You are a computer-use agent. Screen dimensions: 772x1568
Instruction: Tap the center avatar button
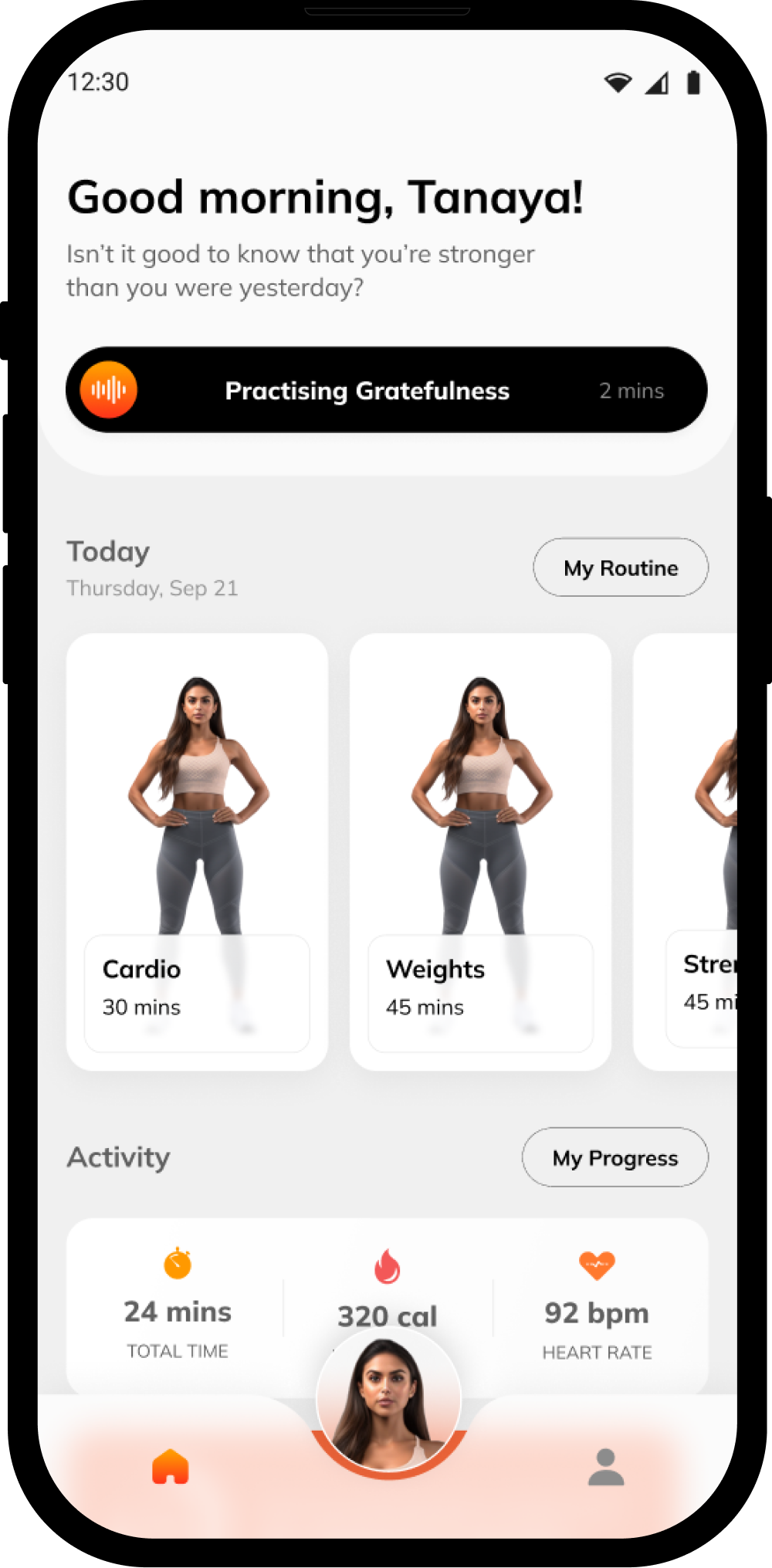point(388,1399)
